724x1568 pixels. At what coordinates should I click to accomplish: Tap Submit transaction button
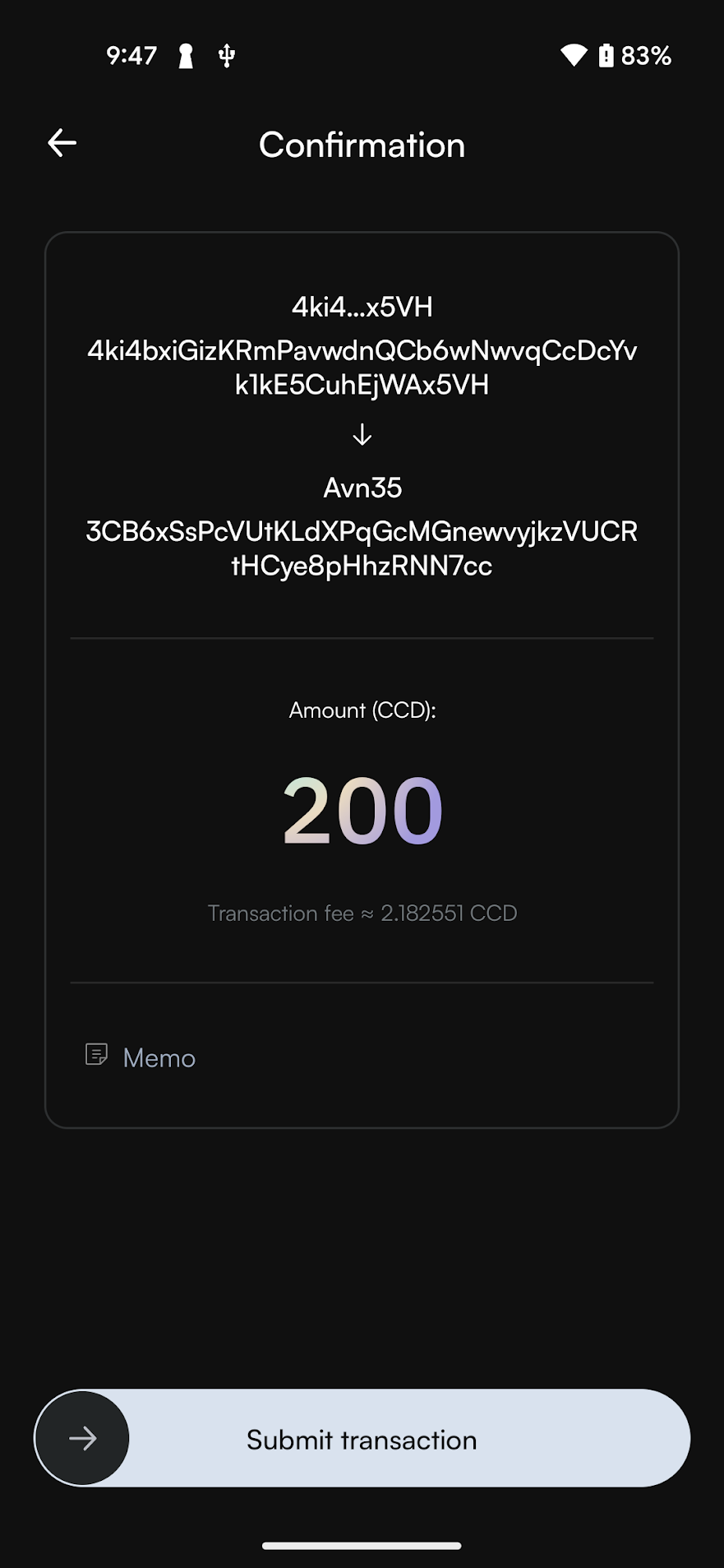tap(362, 1438)
